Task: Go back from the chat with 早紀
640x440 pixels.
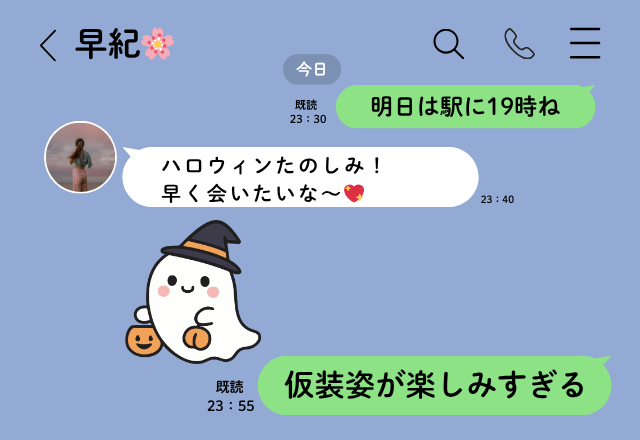Action: coord(47,45)
